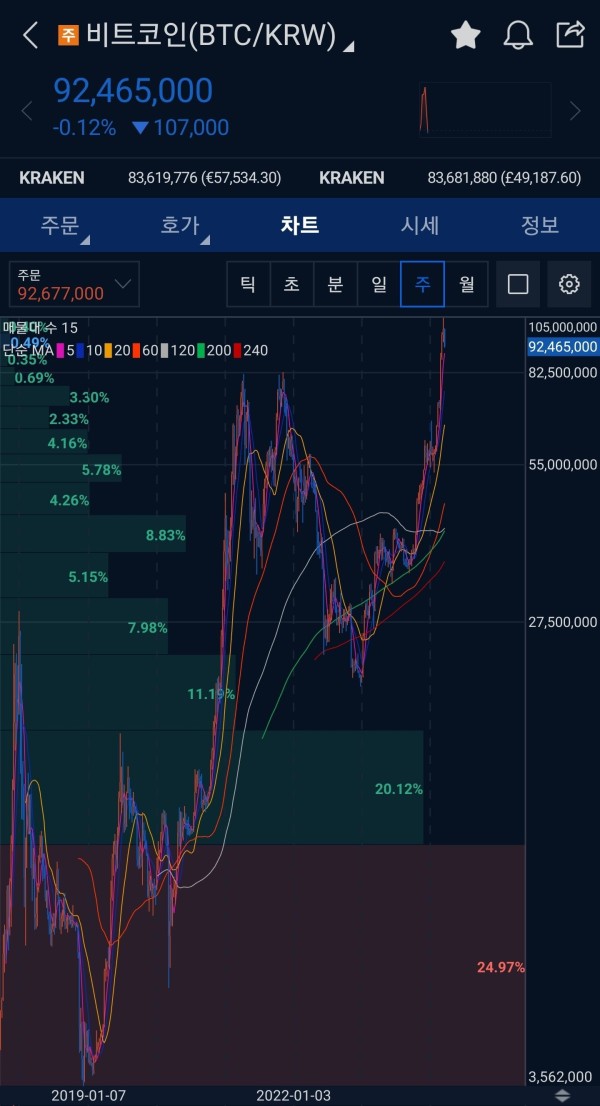Image resolution: width=600 pixels, height=1106 pixels.
Task: Show next coin with right chevron
Action: (x=574, y=111)
